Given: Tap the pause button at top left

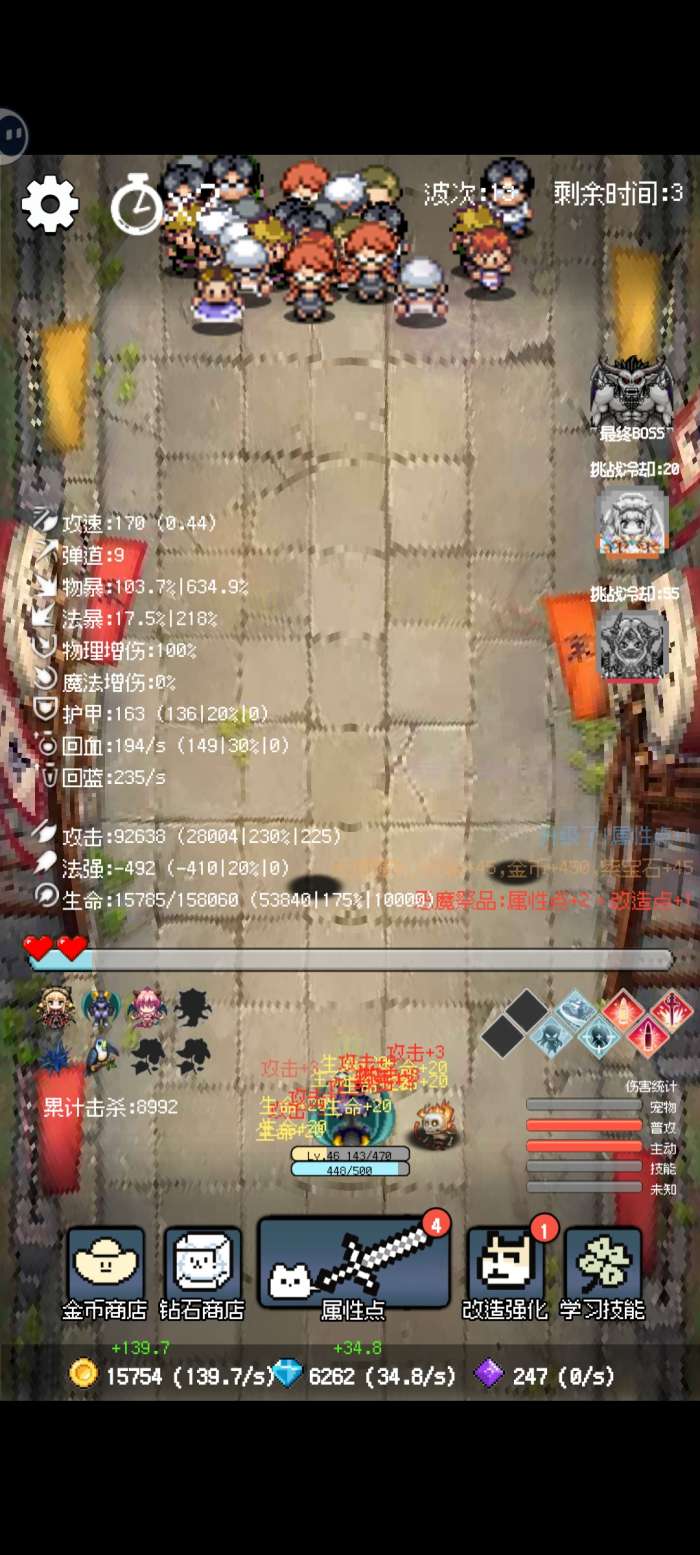Looking at the screenshot, I should (12, 133).
